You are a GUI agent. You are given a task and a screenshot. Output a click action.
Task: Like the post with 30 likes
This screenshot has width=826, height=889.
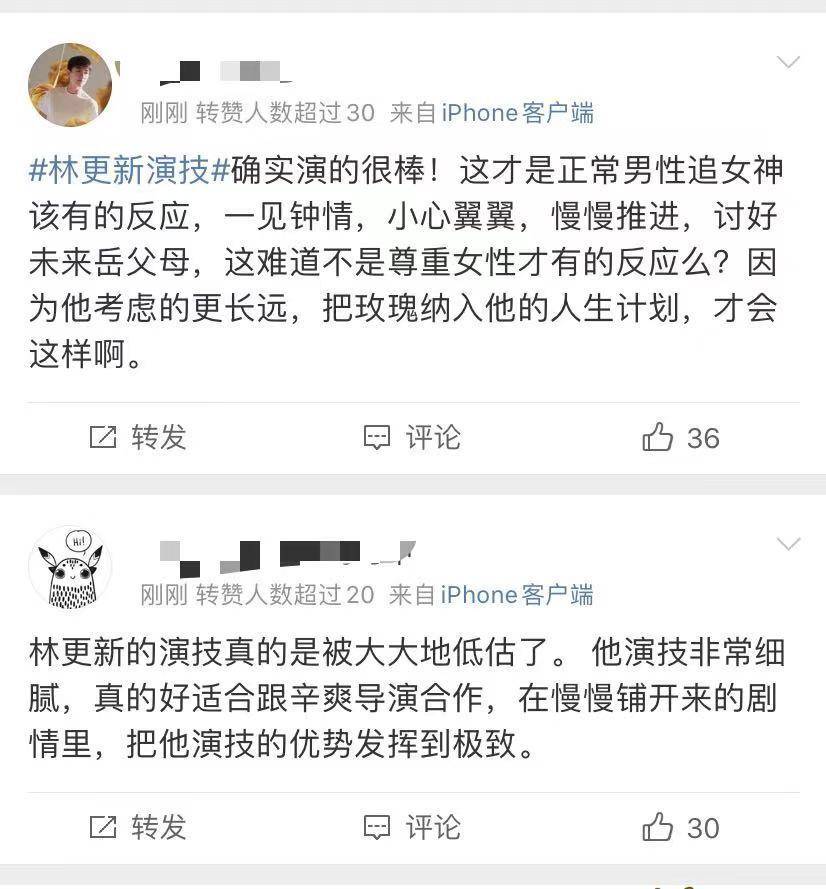point(680,827)
